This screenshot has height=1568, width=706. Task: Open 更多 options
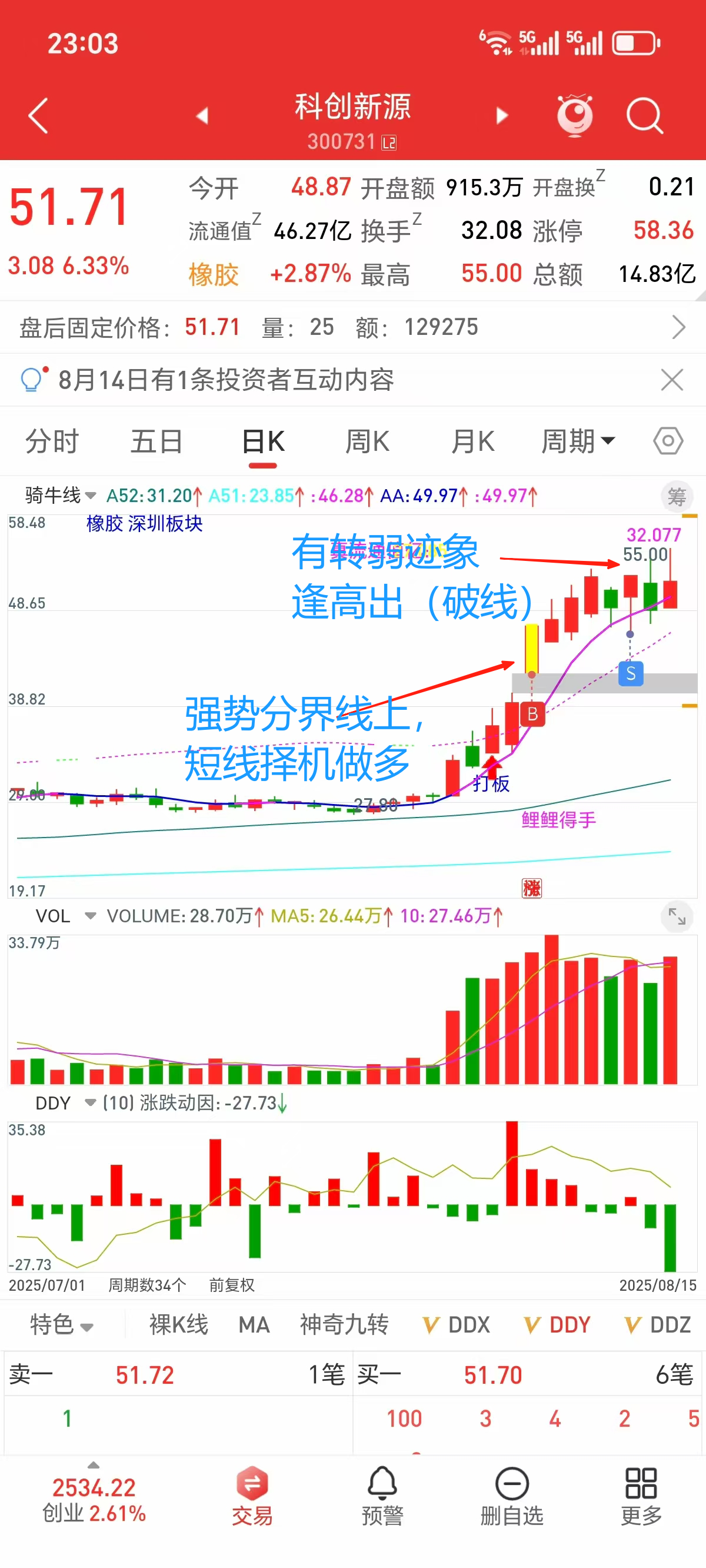pyautogui.click(x=641, y=1495)
